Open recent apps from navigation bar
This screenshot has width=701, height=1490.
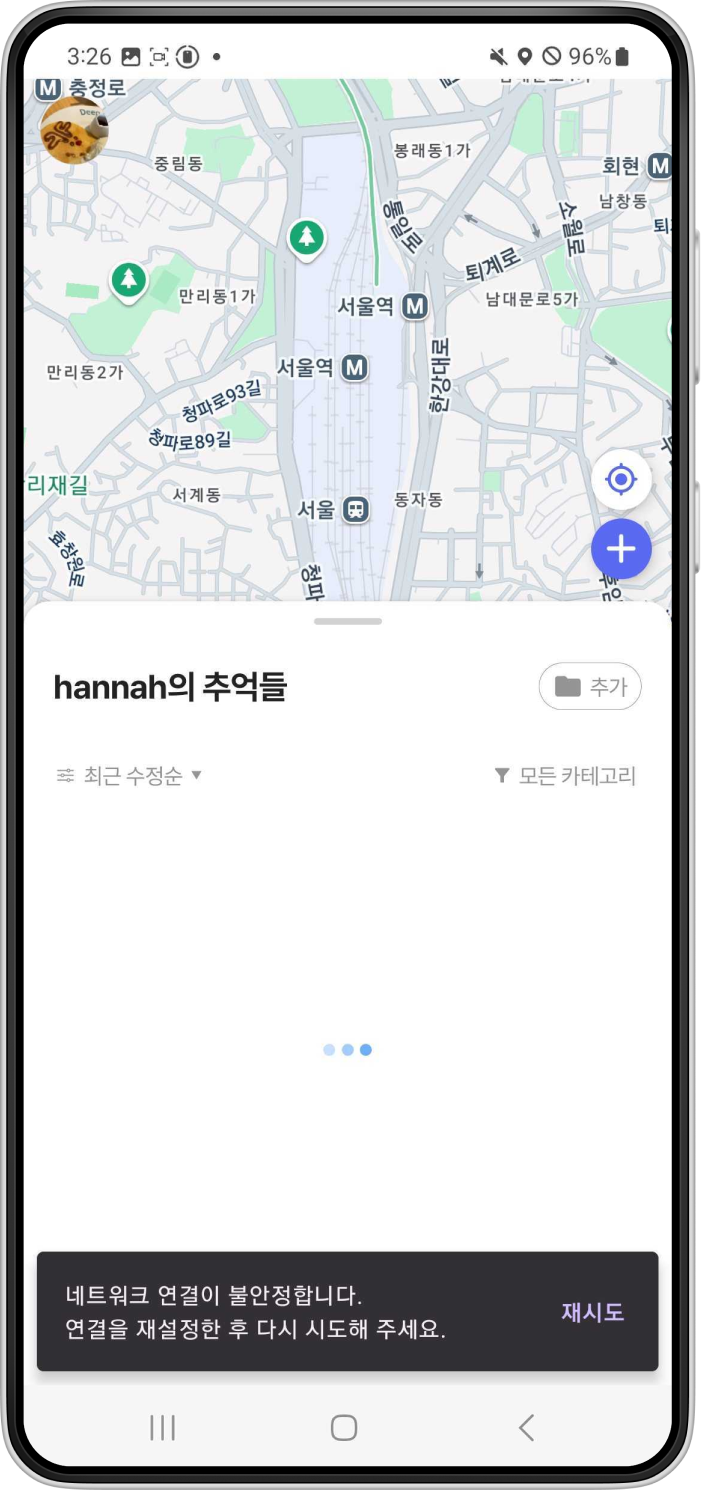(x=162, y=1427)
